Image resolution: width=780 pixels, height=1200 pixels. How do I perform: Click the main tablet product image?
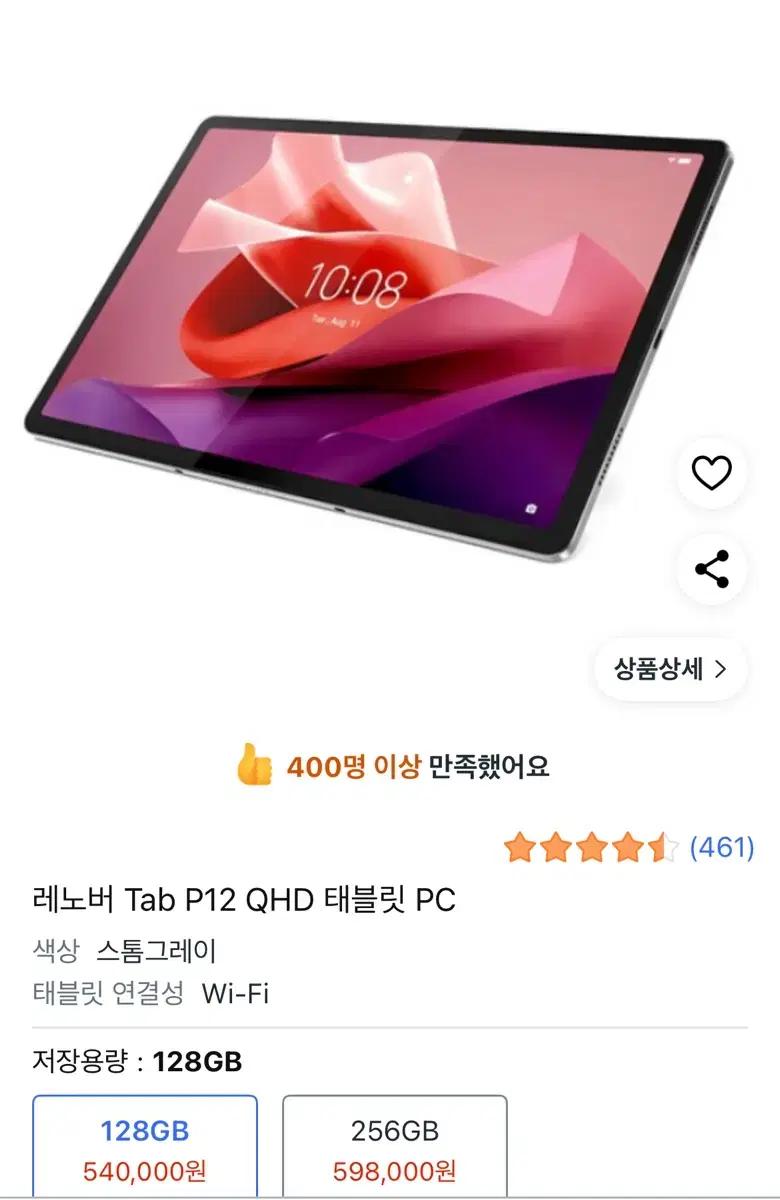370,340
